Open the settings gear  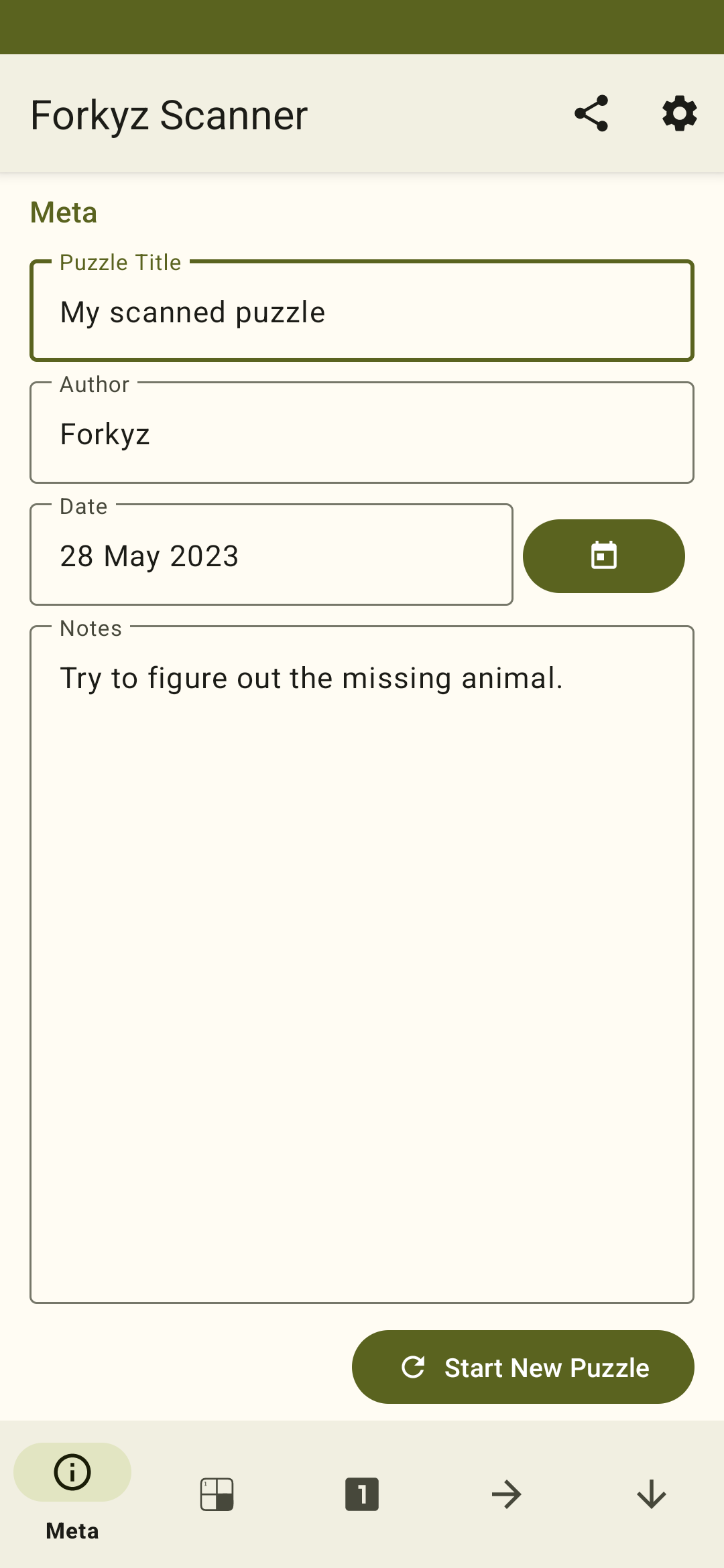click(680, 114)
